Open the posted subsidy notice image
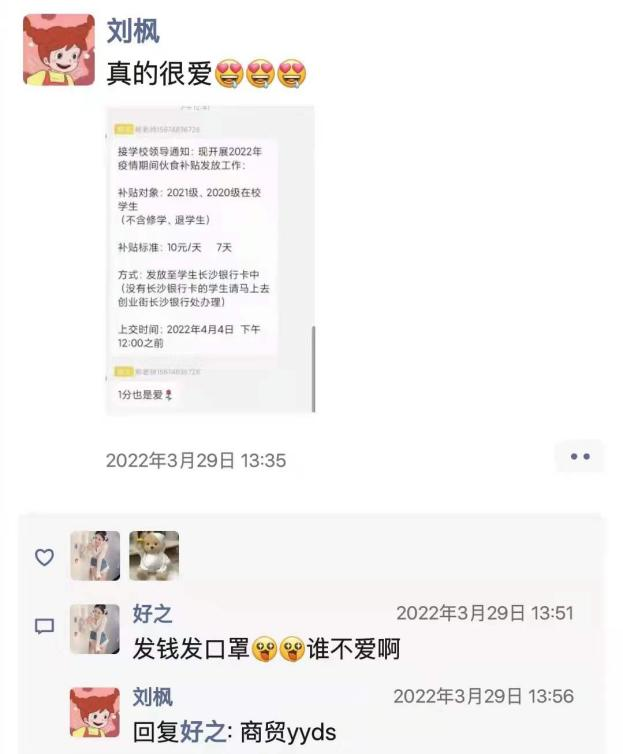 (x=211, y=259)
